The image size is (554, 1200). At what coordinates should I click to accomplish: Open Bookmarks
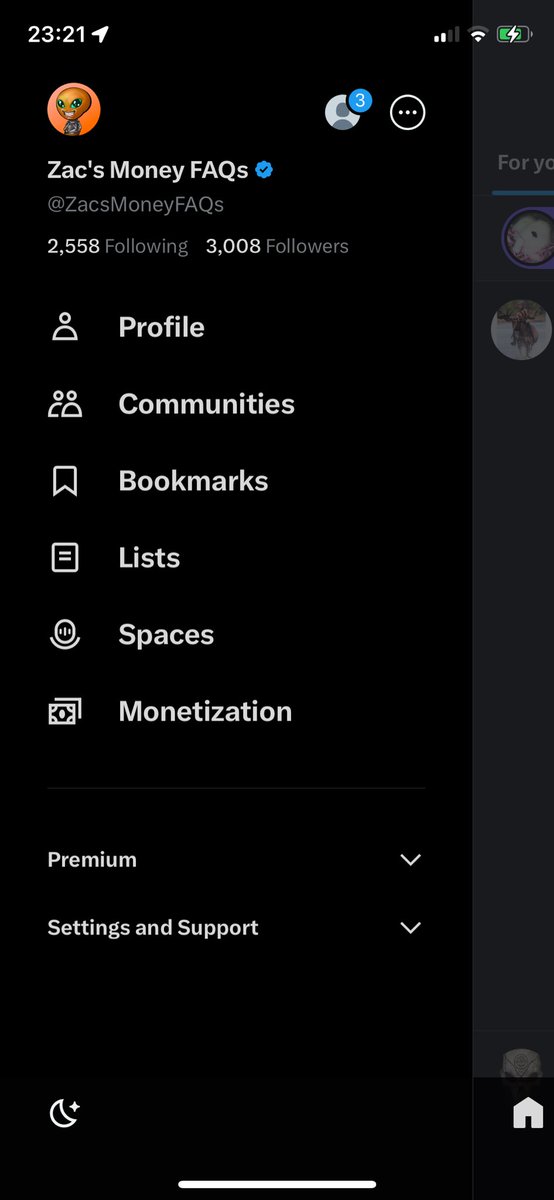(236, 481)
